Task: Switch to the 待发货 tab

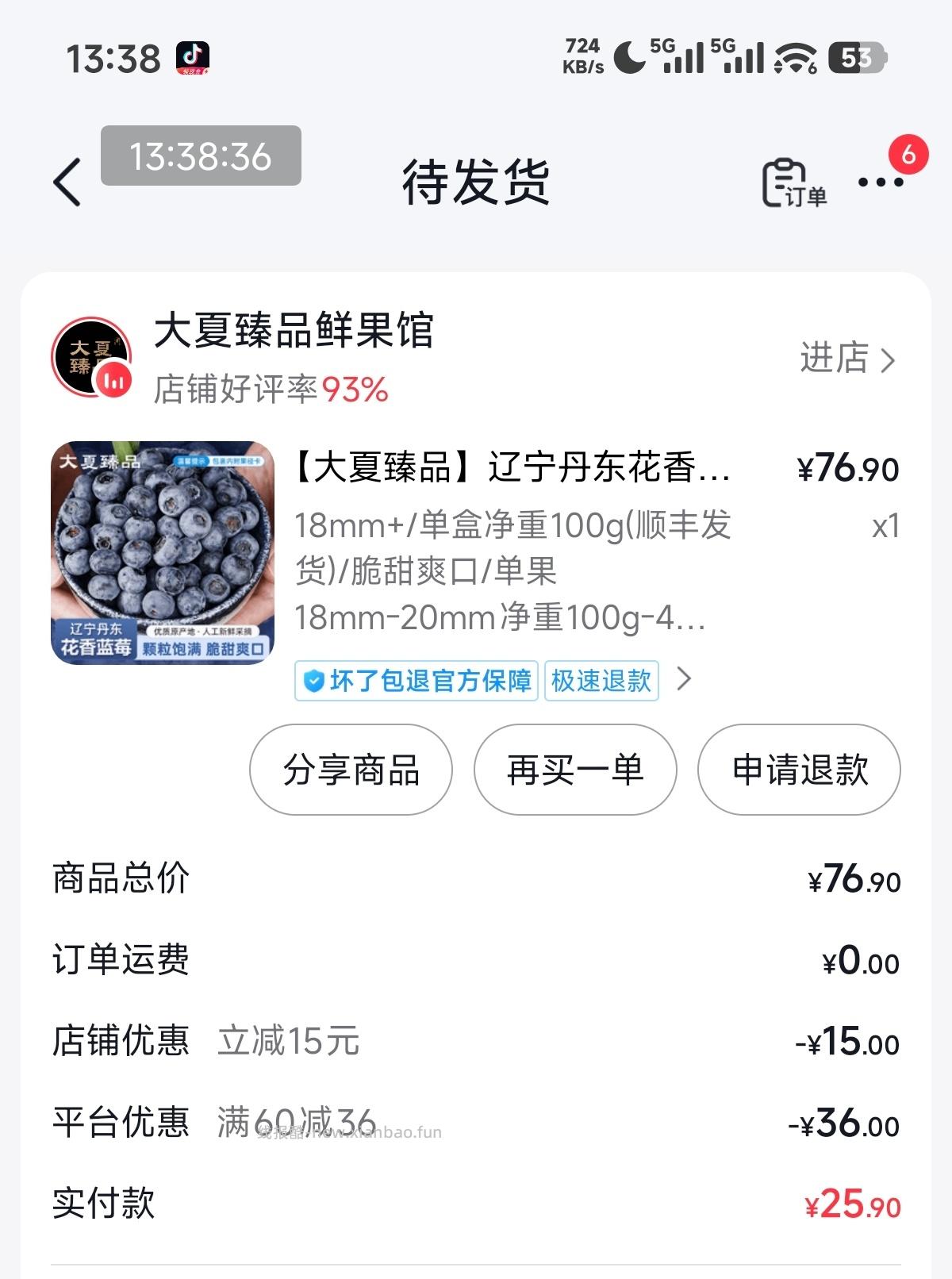Action: click(474, 182)
